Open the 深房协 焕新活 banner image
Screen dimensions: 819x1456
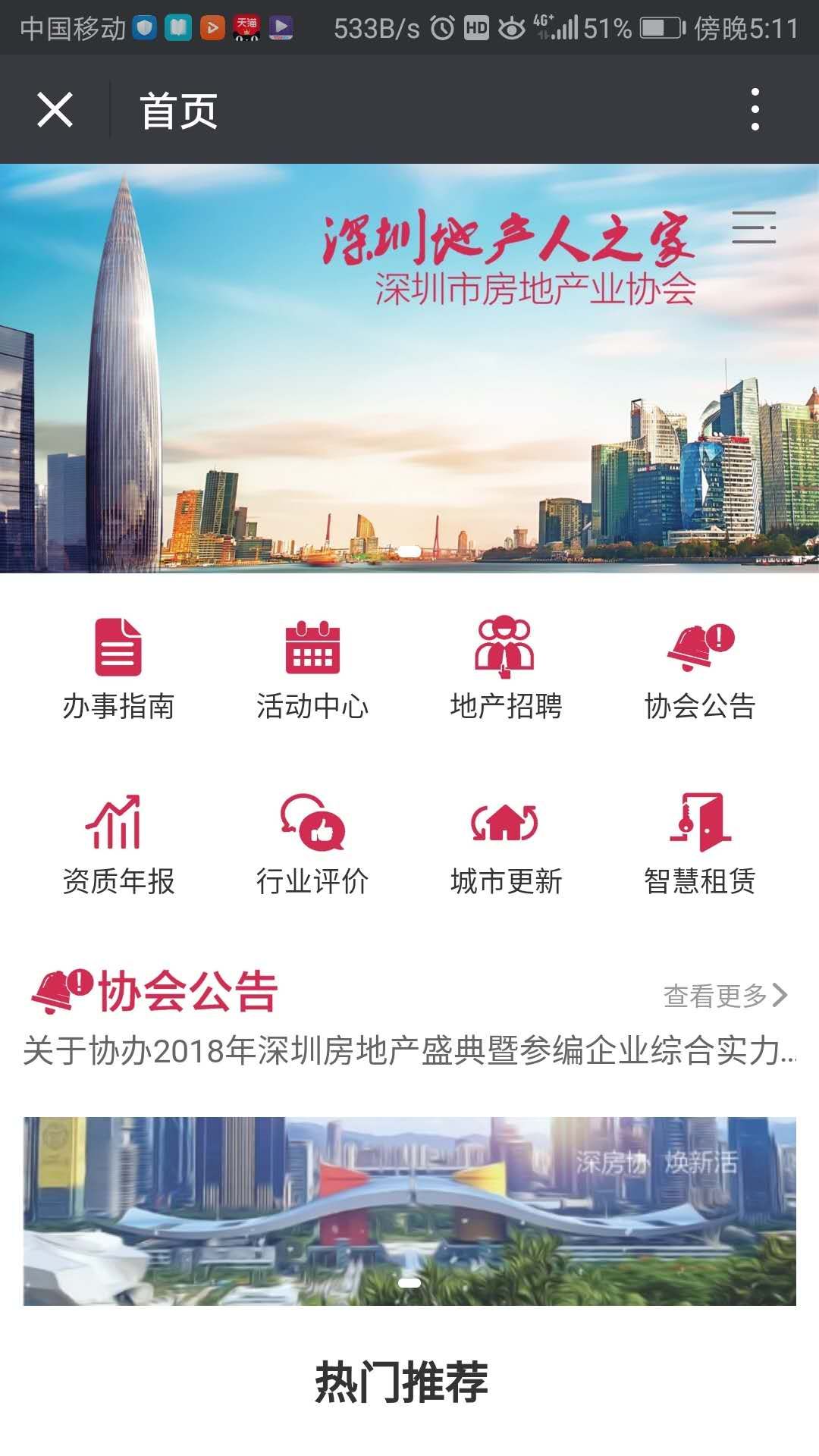click(409, 1211)
